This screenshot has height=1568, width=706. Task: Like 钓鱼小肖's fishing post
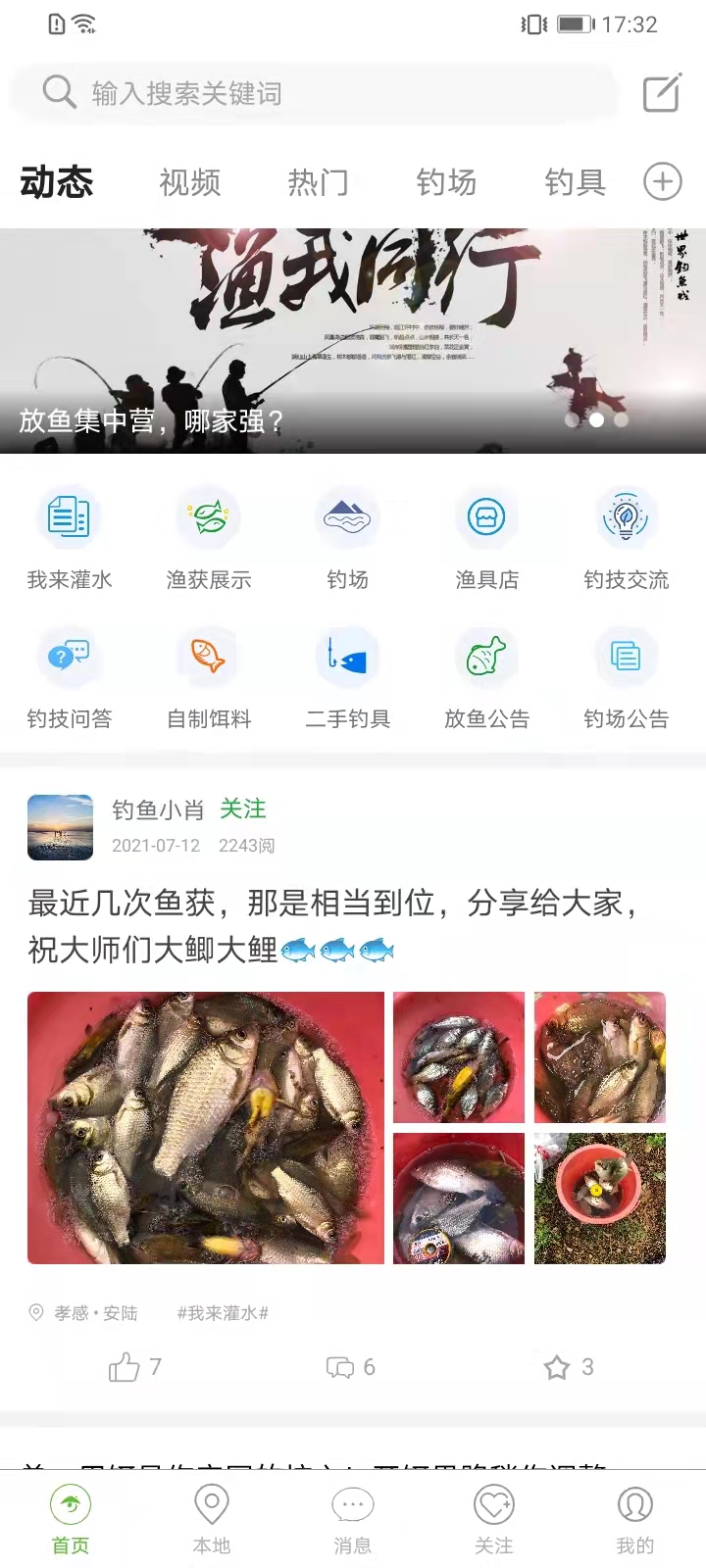coord(135,1366)
